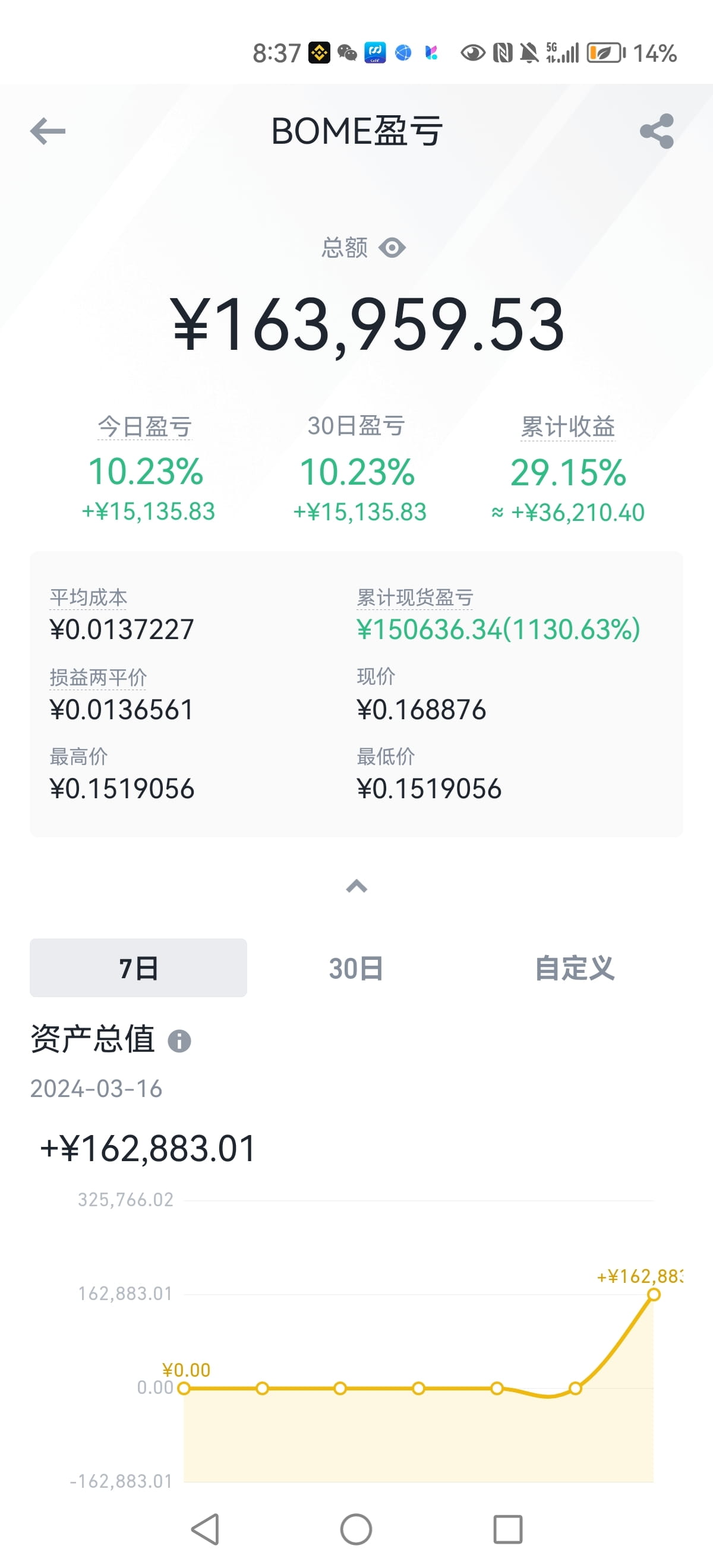Tap the 平均成本 label to view explanation
713x1568 pixels.
click(x=89, y=597)
